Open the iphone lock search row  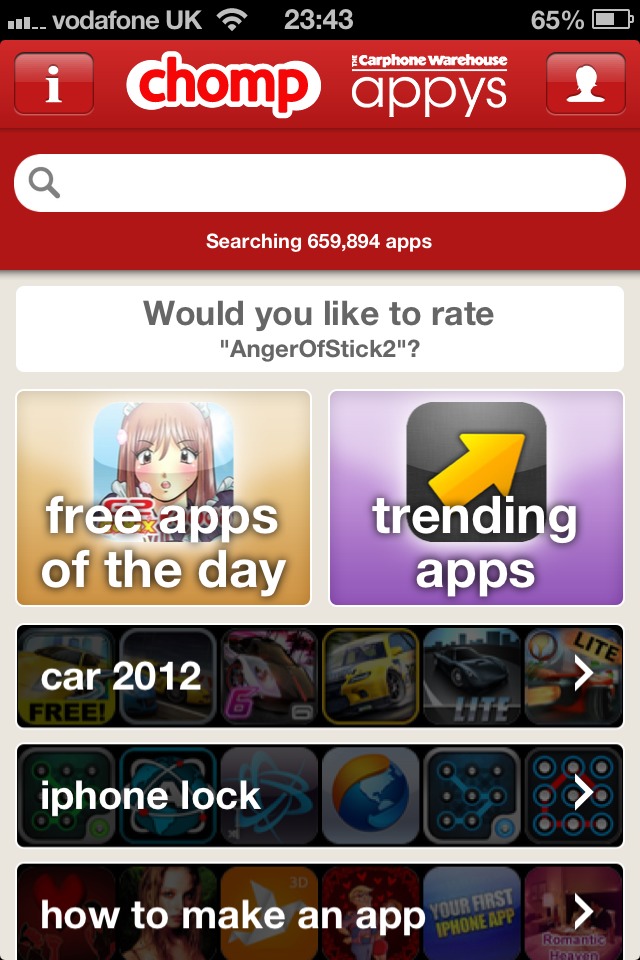click(x=320, y=795)
